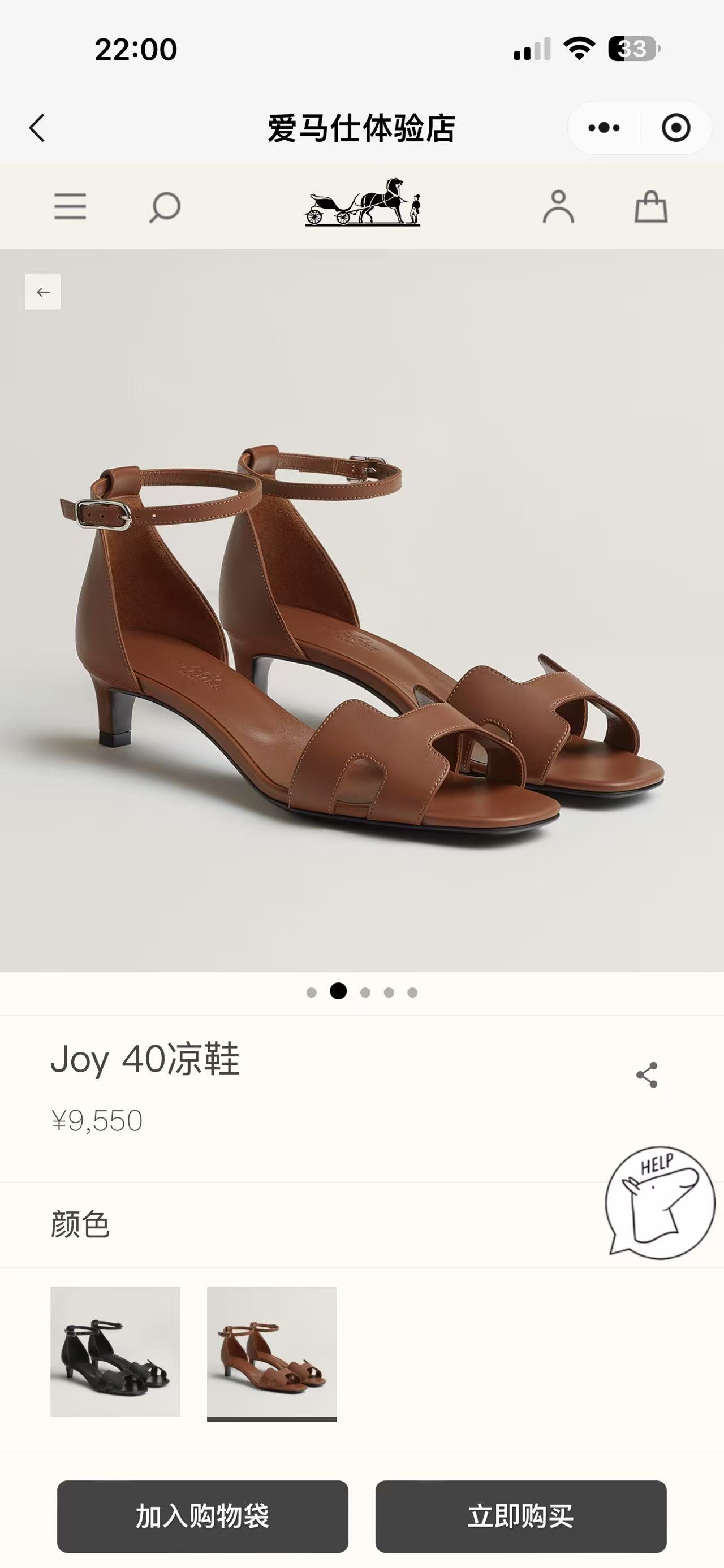724x1568 pixels.
Task: Open the 爱马仕体验店 title page
Action: pos(361,128)
